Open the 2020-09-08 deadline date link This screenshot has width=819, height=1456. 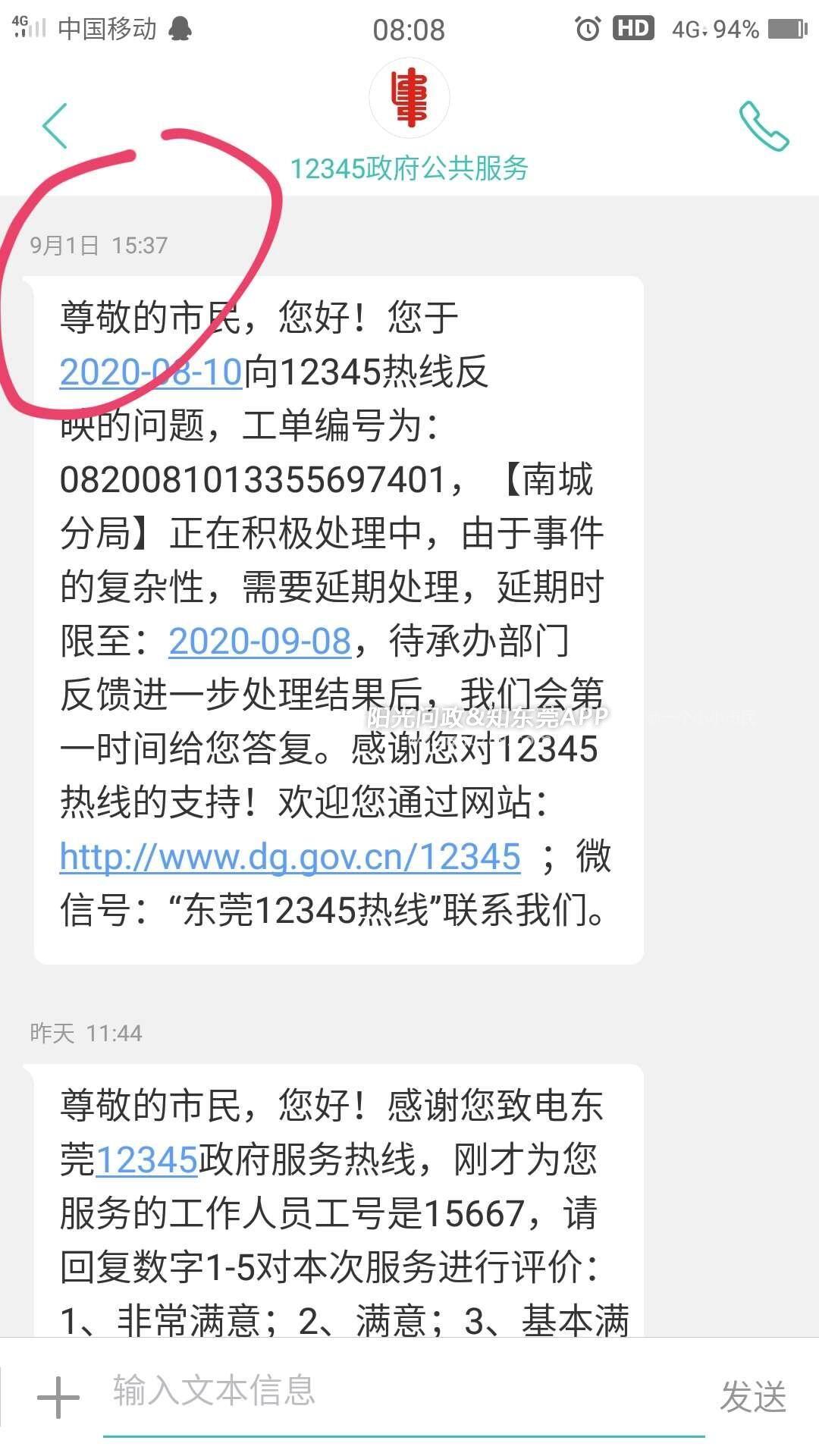[259, 641]
